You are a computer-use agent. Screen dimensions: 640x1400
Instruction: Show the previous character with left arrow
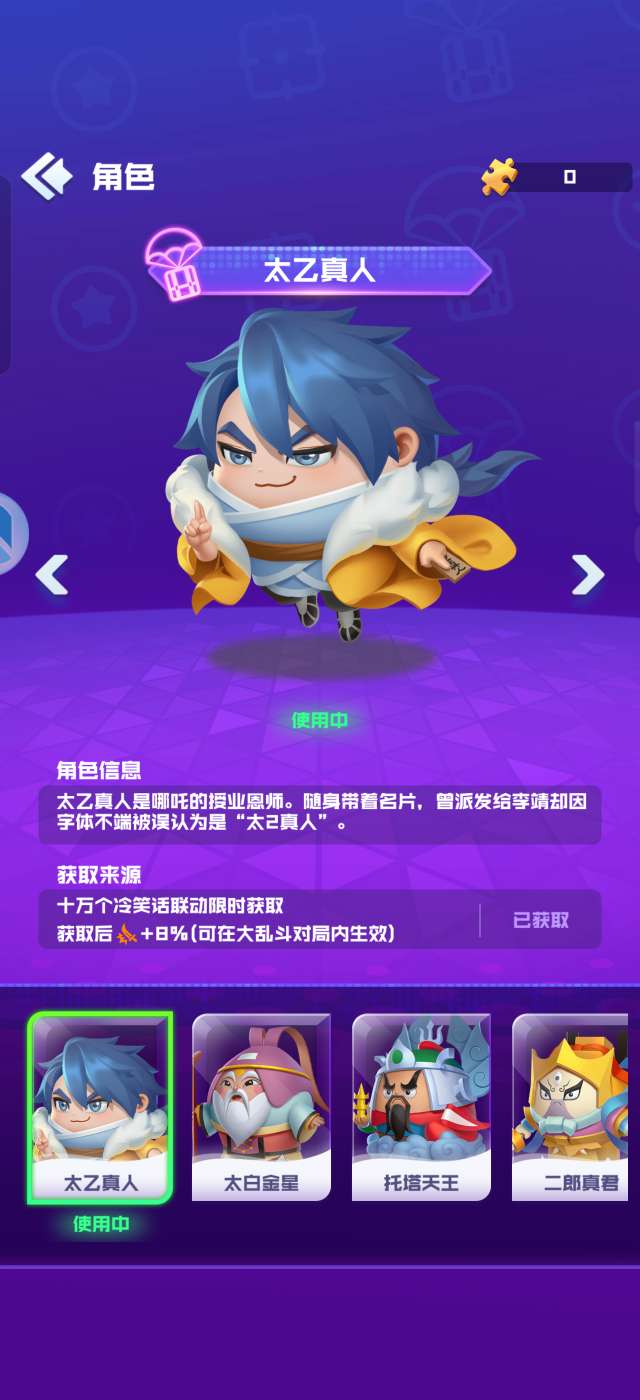click(52, 575)
